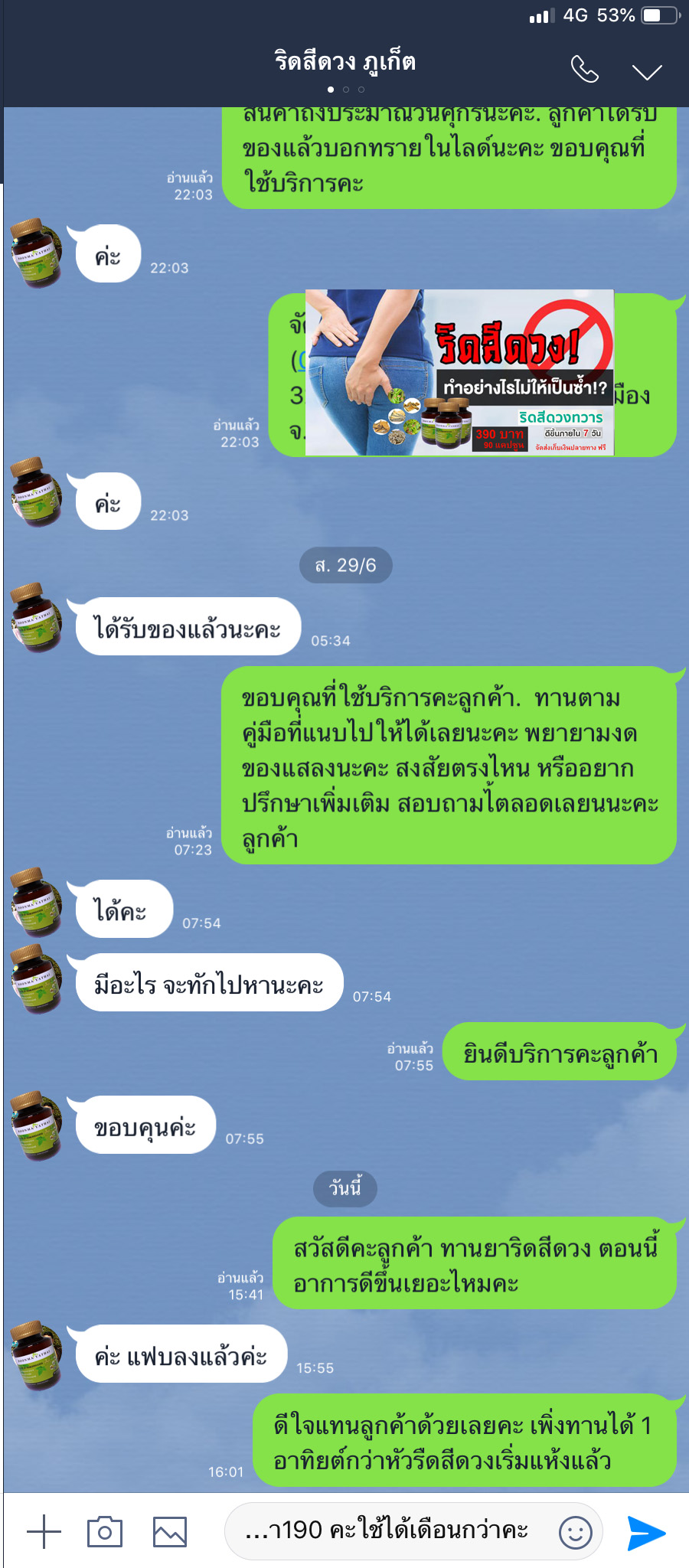Open sender's avatar beside "ค่ะ แฟบลงแล้วค่ะ"
The height and width of the screenshot is (1568, 689).
click(x=37, y=1354)
